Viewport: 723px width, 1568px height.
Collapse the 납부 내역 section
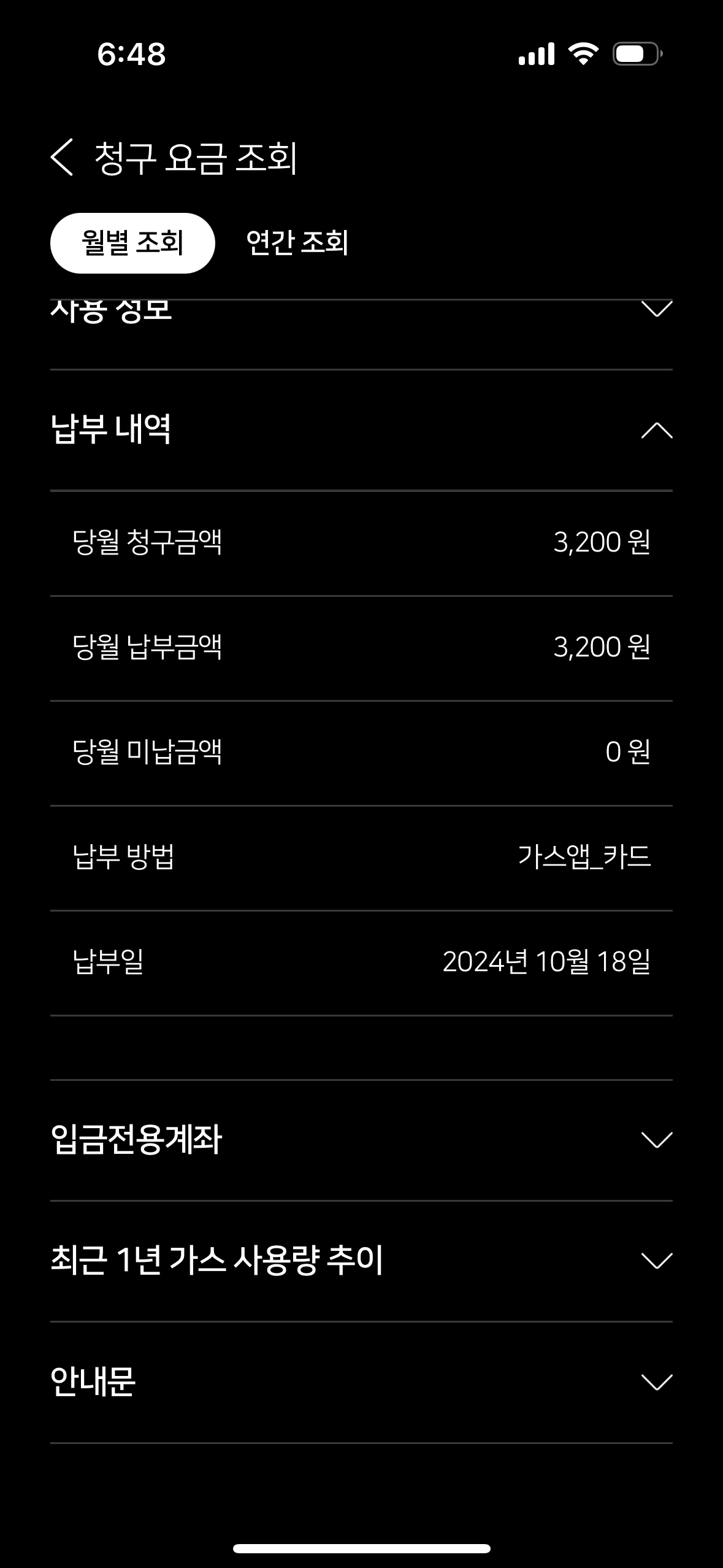656,431
